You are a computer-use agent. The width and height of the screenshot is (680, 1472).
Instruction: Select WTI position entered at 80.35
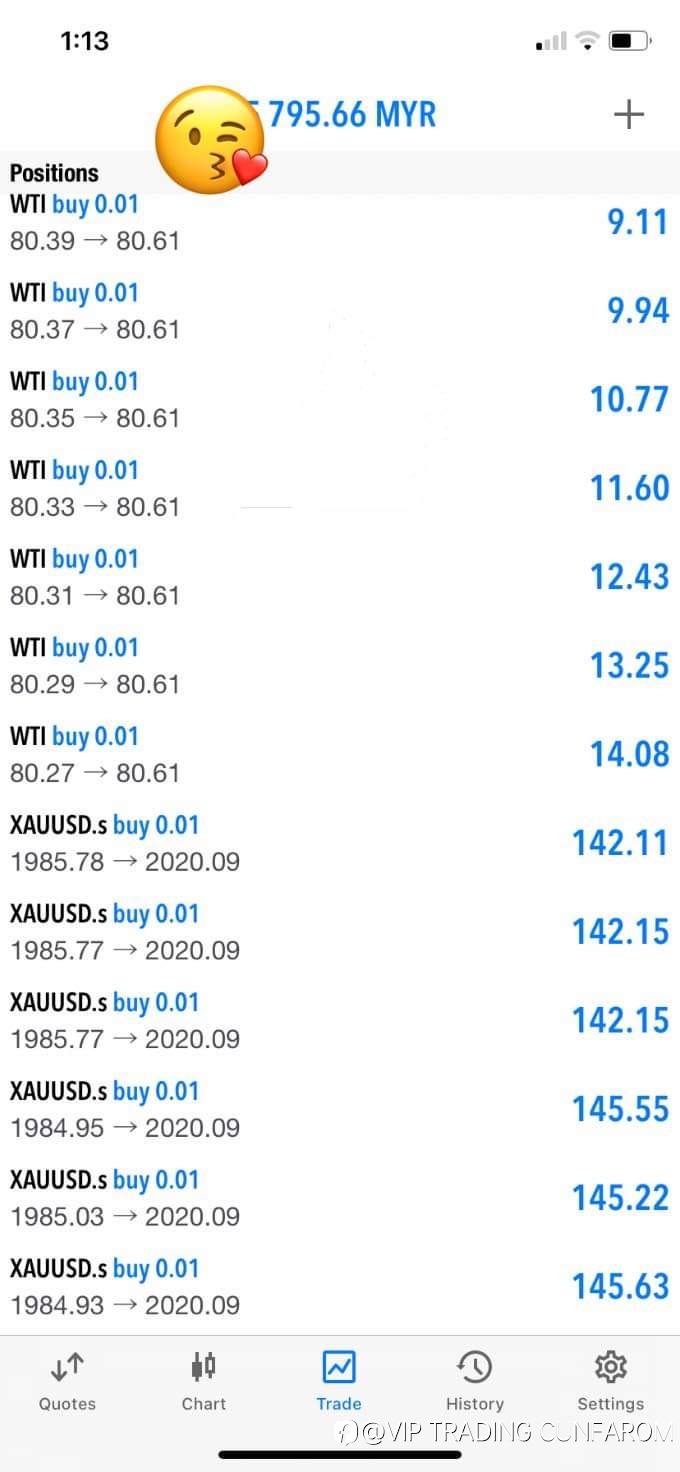[340, 399]
